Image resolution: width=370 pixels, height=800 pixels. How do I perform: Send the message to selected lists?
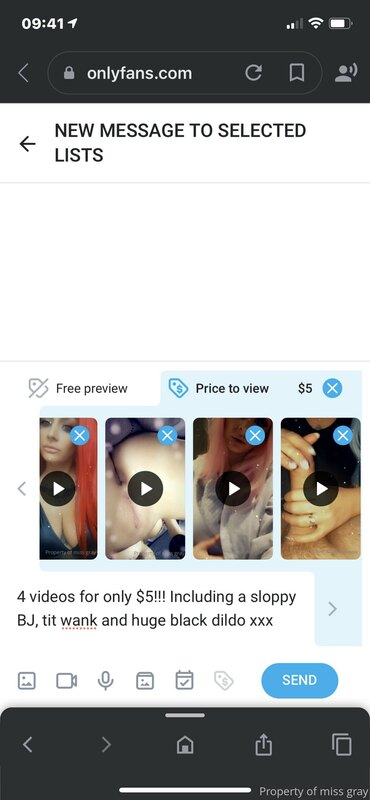coord(300,680)
